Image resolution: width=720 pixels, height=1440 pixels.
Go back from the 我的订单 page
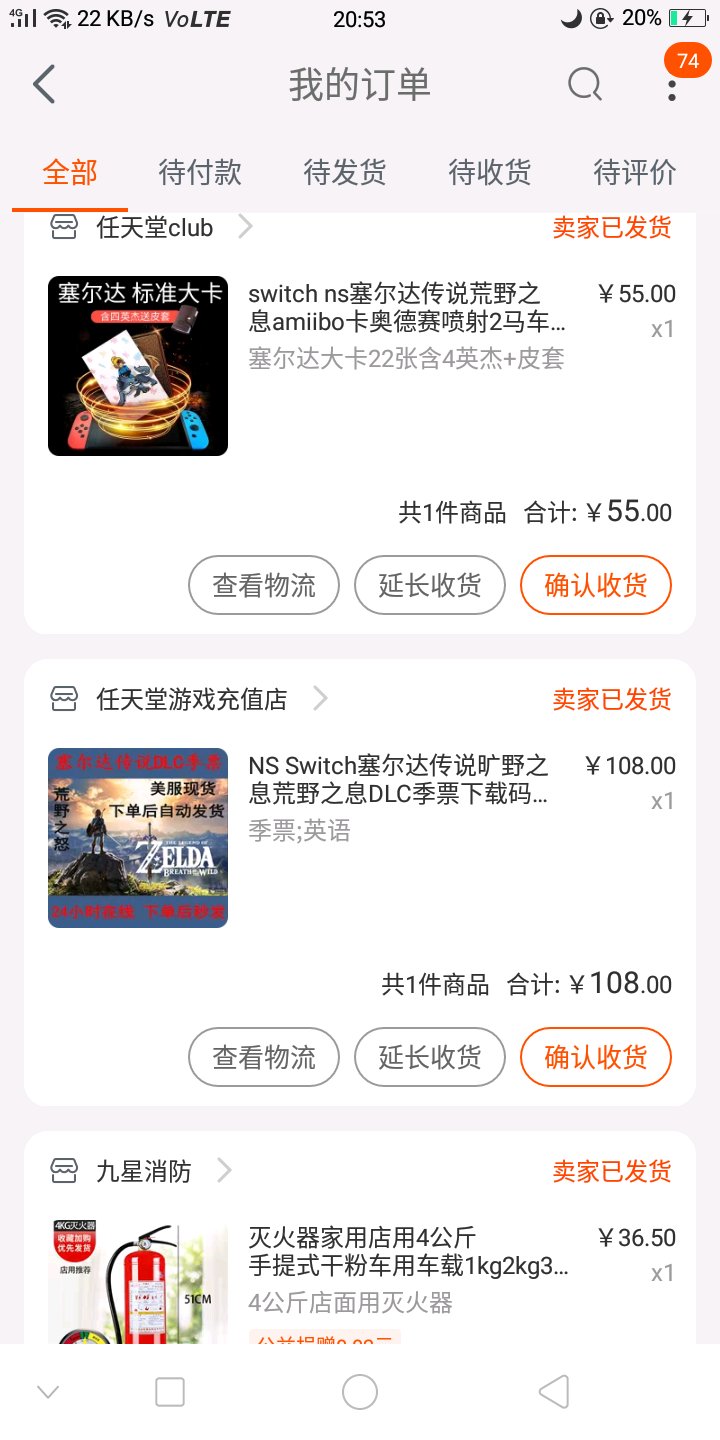(44, 85)
